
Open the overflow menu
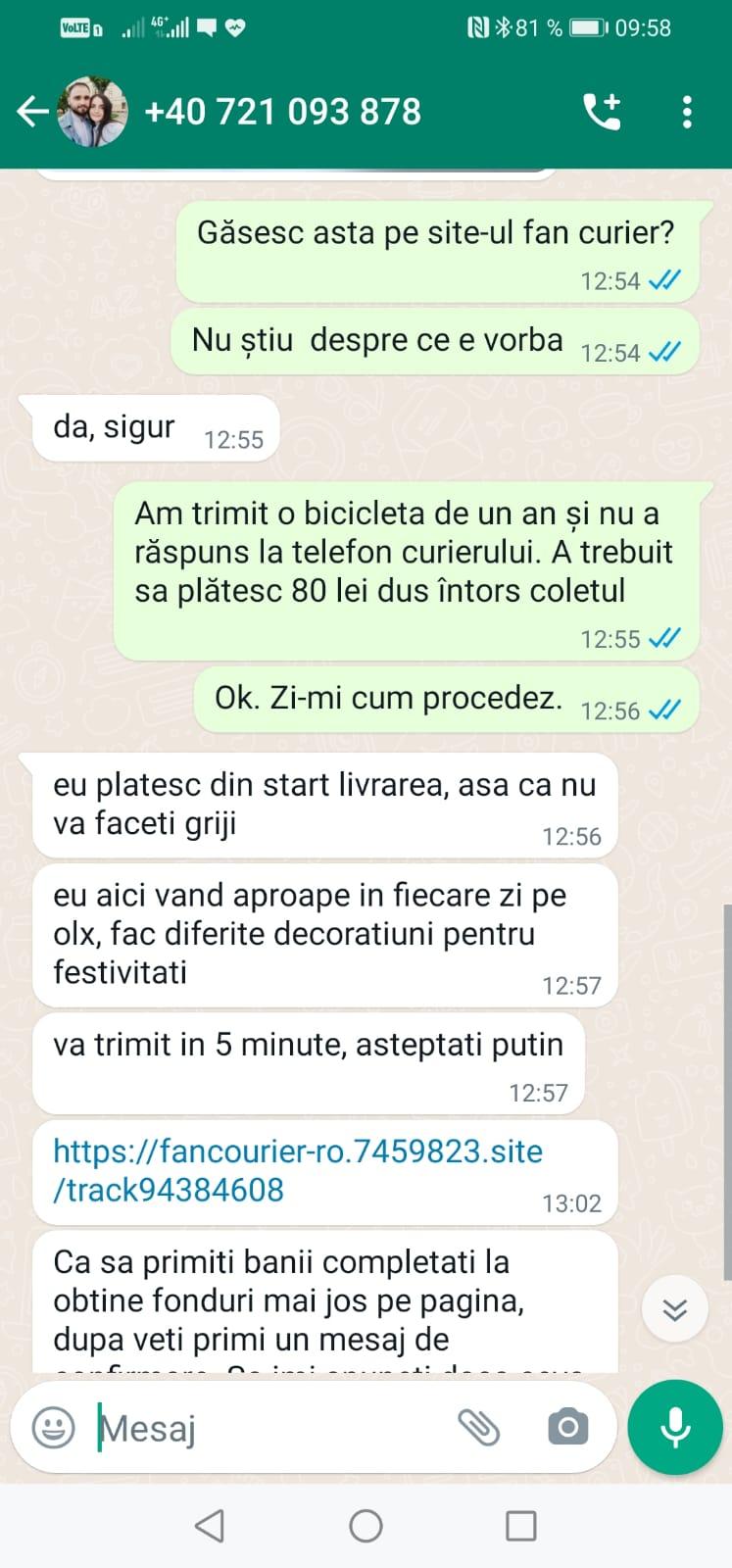pos(687,112)
